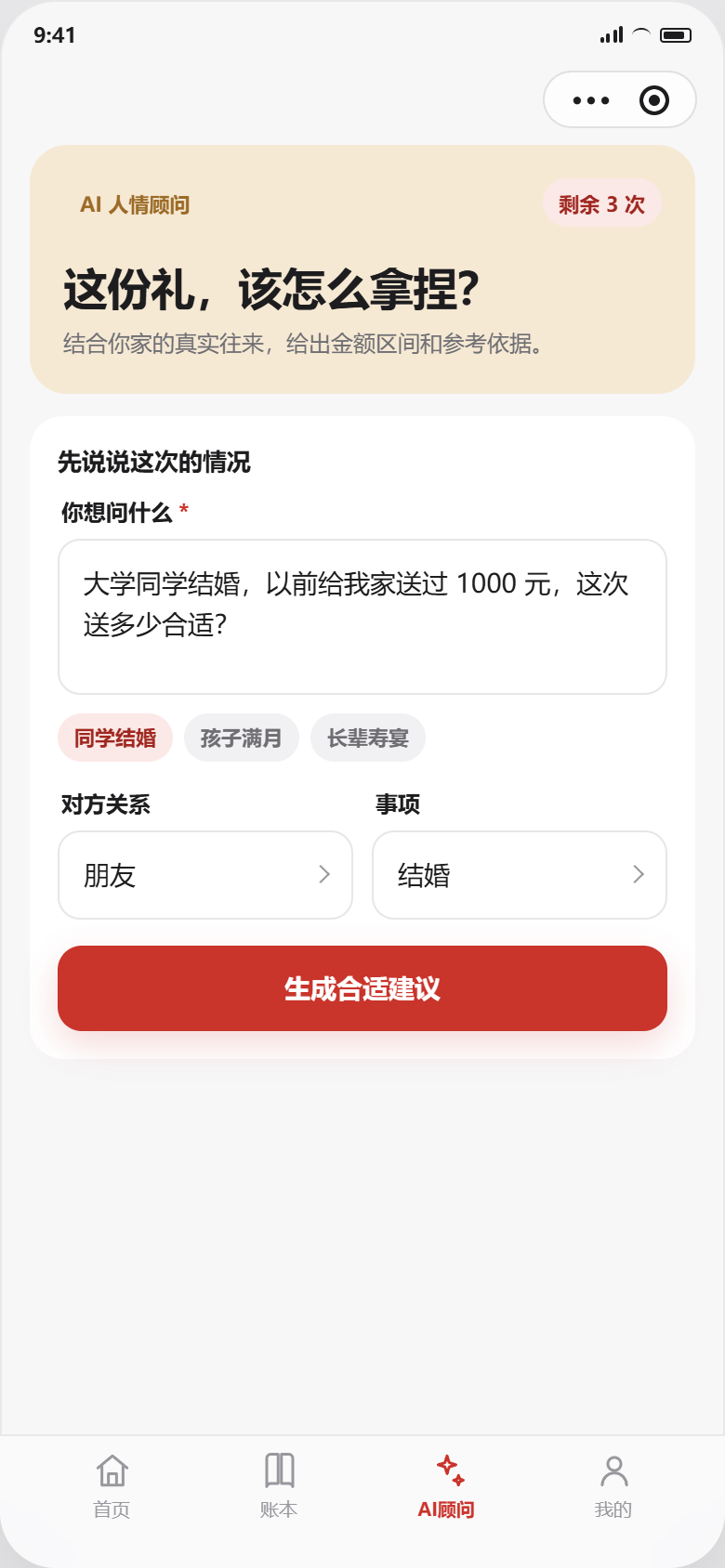
Task: Open the 我的 tab
Action: [x=613, y=1486]
